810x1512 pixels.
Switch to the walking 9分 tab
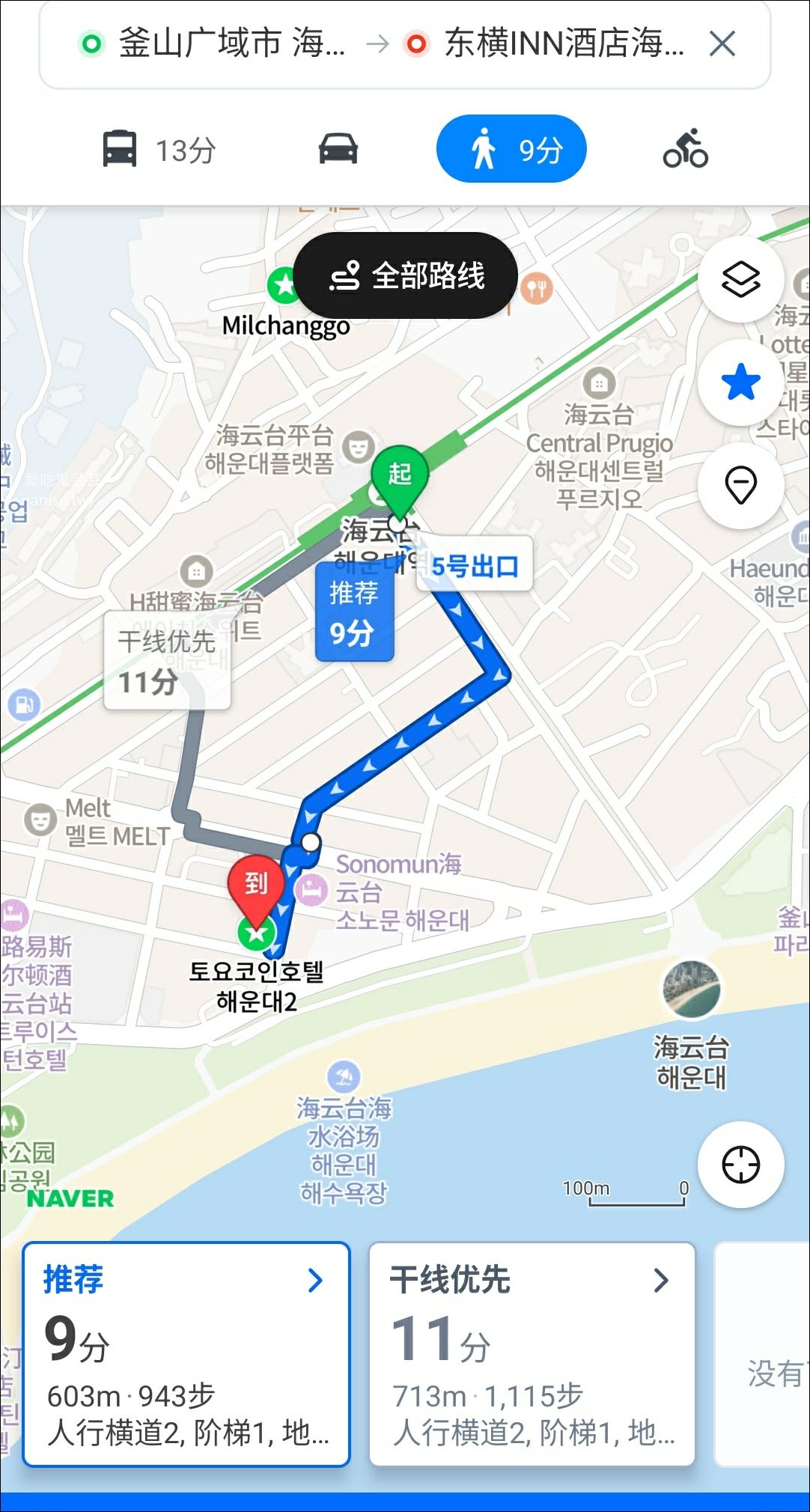511,148
